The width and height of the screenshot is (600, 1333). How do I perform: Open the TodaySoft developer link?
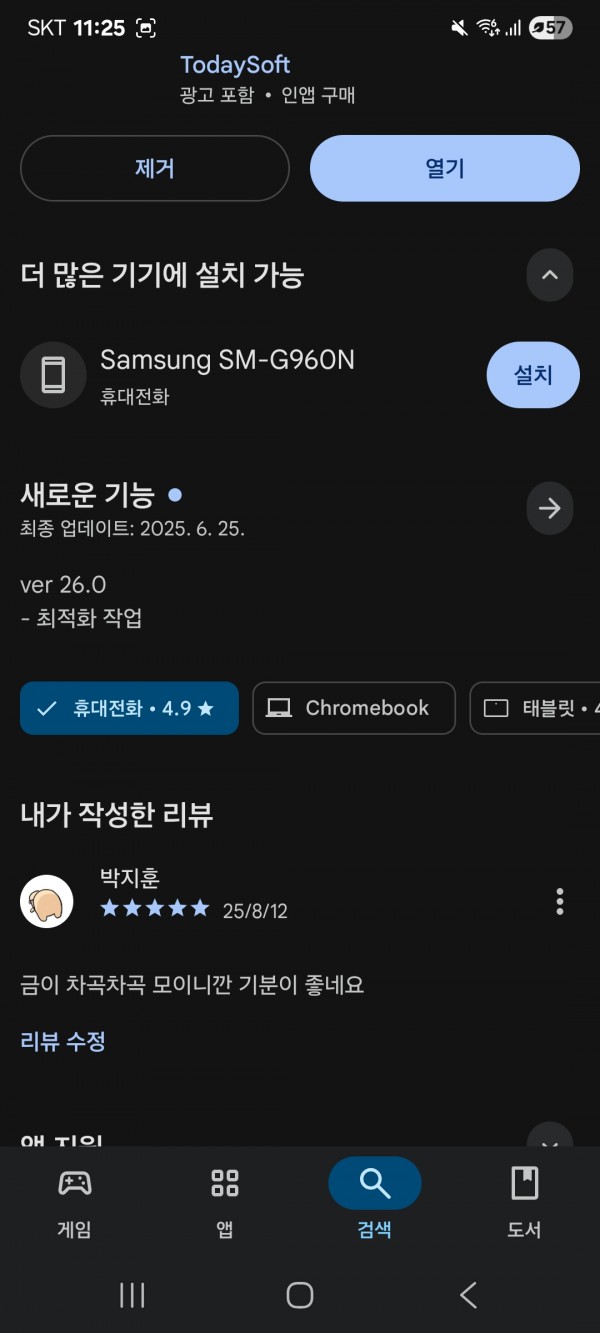click(x=235, y=65)
